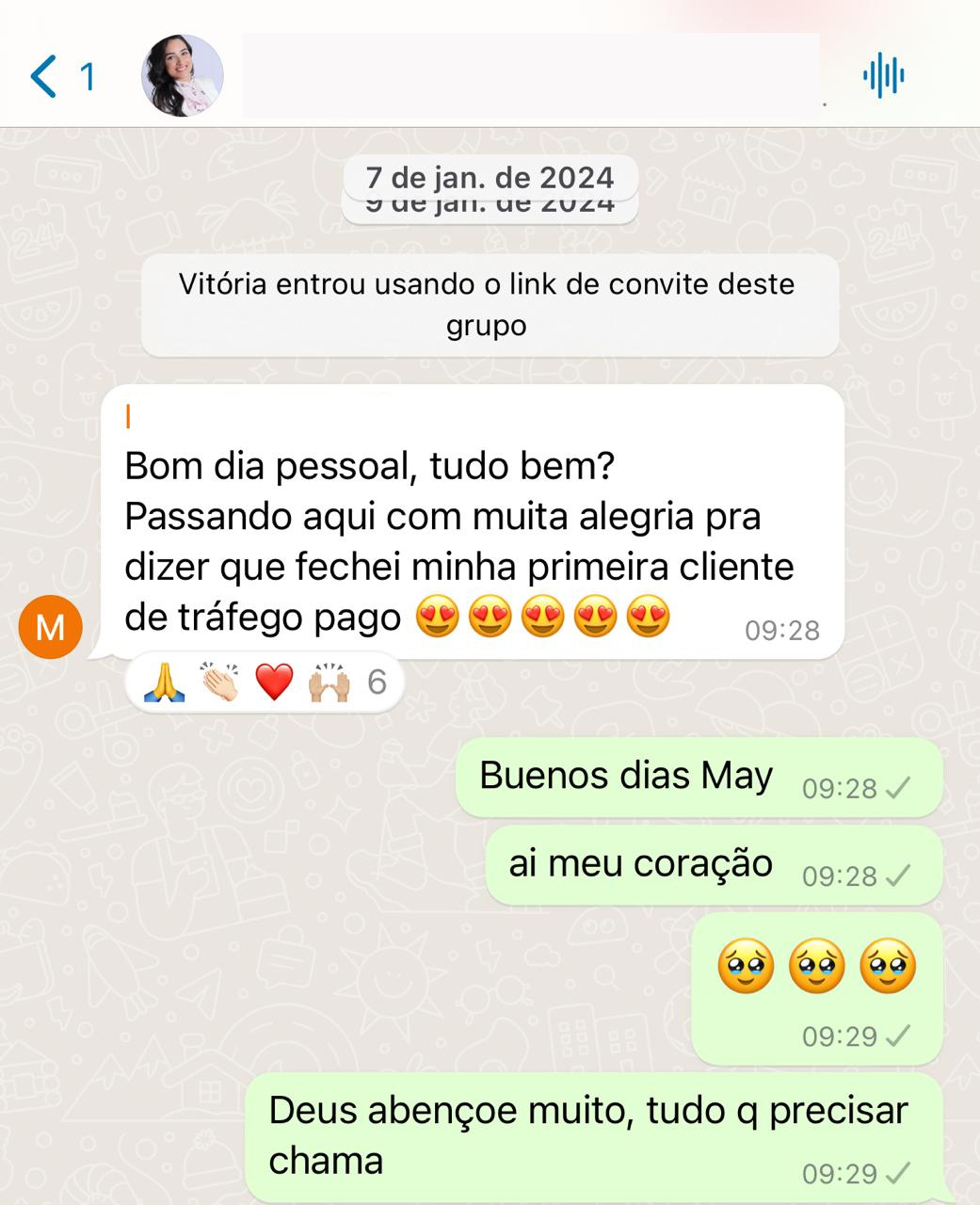Tap the 'Deus abençoe muito' message bubble

(584, 1130)
